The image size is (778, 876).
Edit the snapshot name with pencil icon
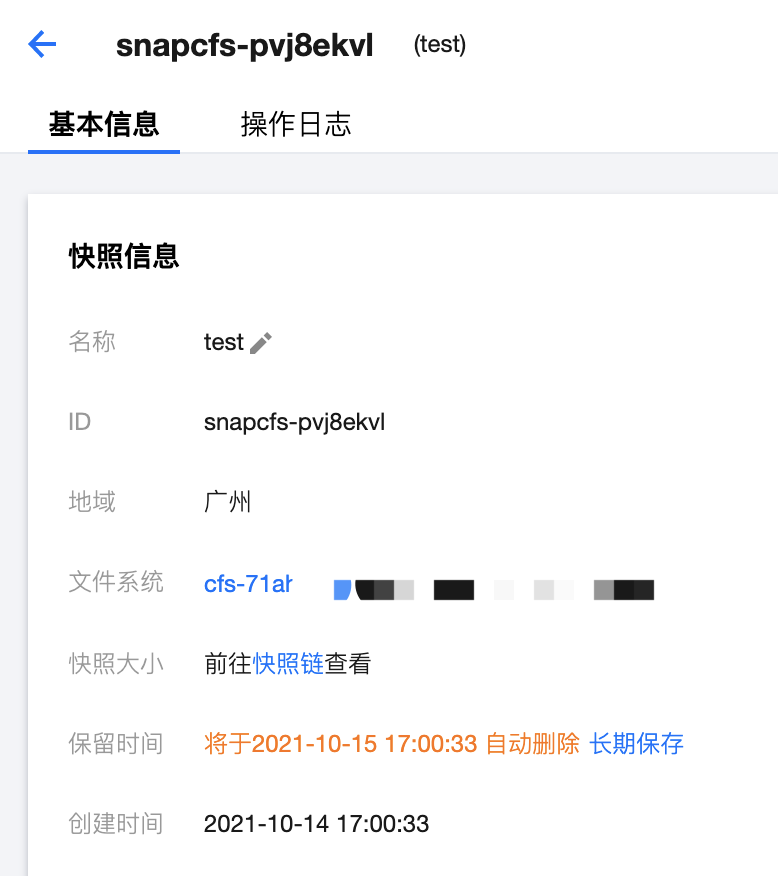[261, 343]
